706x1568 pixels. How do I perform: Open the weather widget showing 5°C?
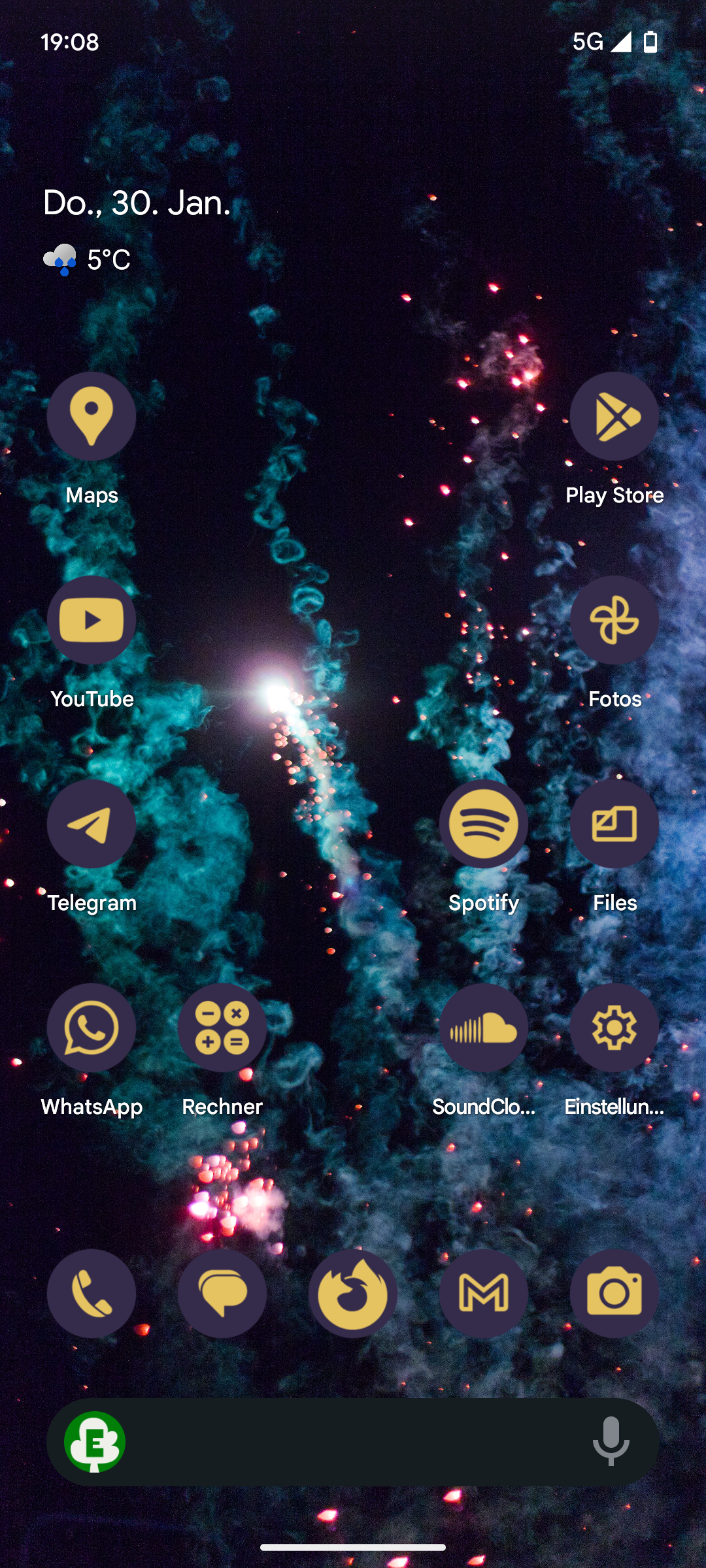(88, 260)
